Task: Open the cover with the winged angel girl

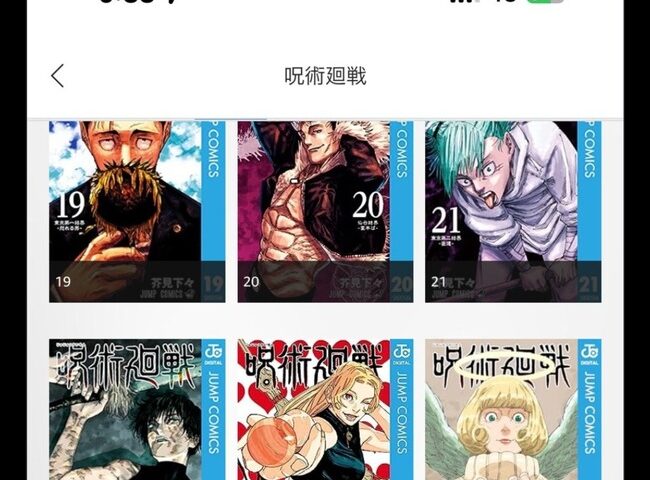Action: tap(513, 410)
